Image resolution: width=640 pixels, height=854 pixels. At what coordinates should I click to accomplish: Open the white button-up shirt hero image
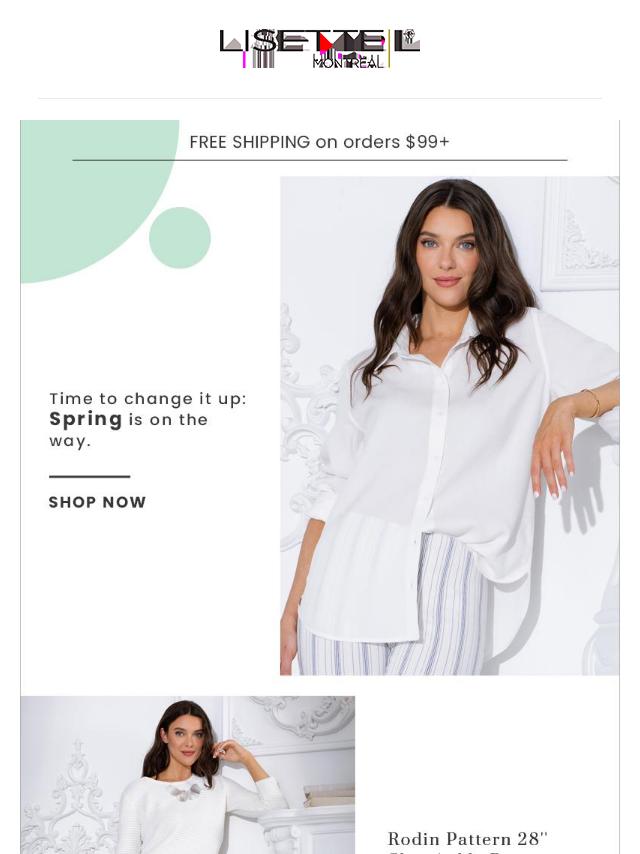449,426
